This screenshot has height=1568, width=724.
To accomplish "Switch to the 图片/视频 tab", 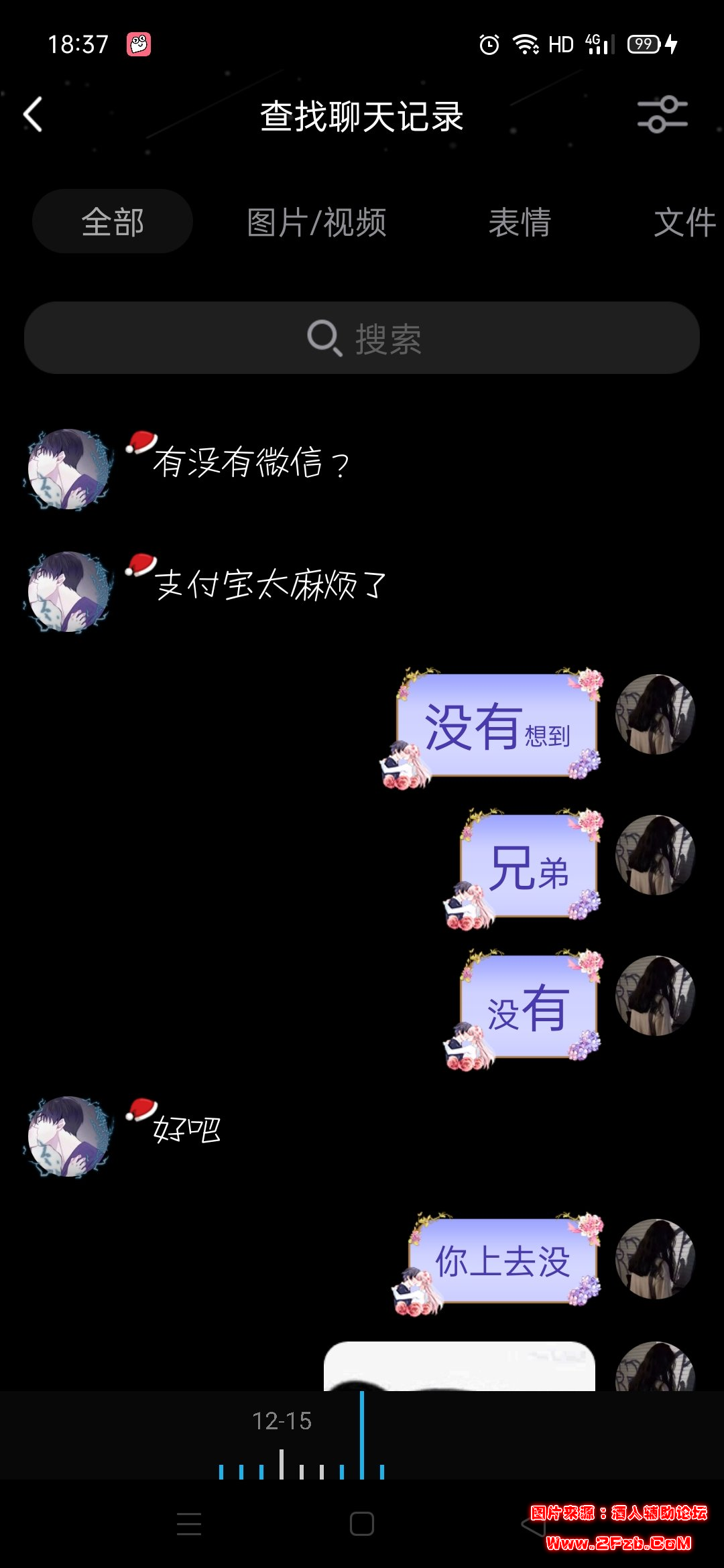I will 316,222.
